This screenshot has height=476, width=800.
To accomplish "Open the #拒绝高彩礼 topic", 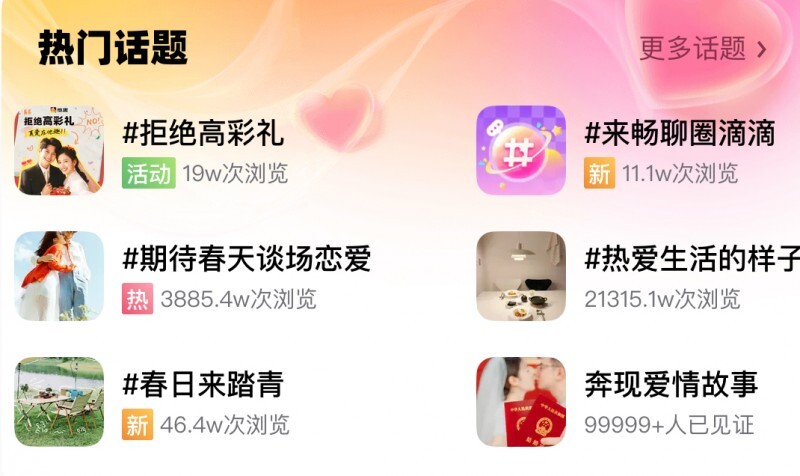I will tap(203, 132).
